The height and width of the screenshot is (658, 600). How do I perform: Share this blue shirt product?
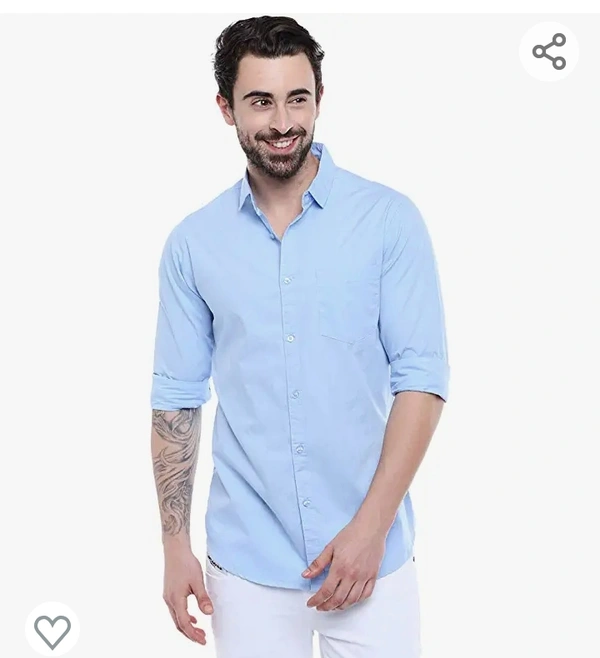549,52
